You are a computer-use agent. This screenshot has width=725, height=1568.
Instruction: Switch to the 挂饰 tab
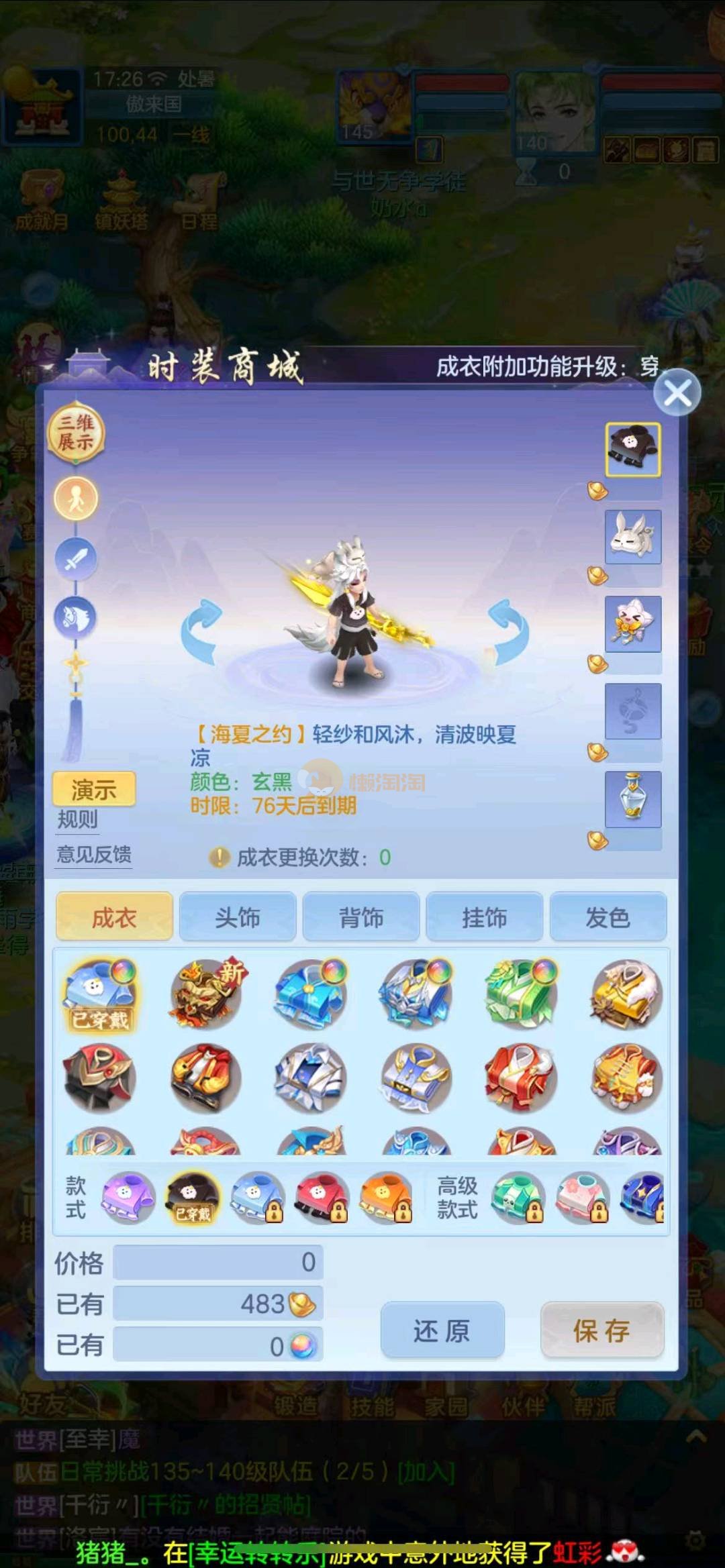pos(485,917)
